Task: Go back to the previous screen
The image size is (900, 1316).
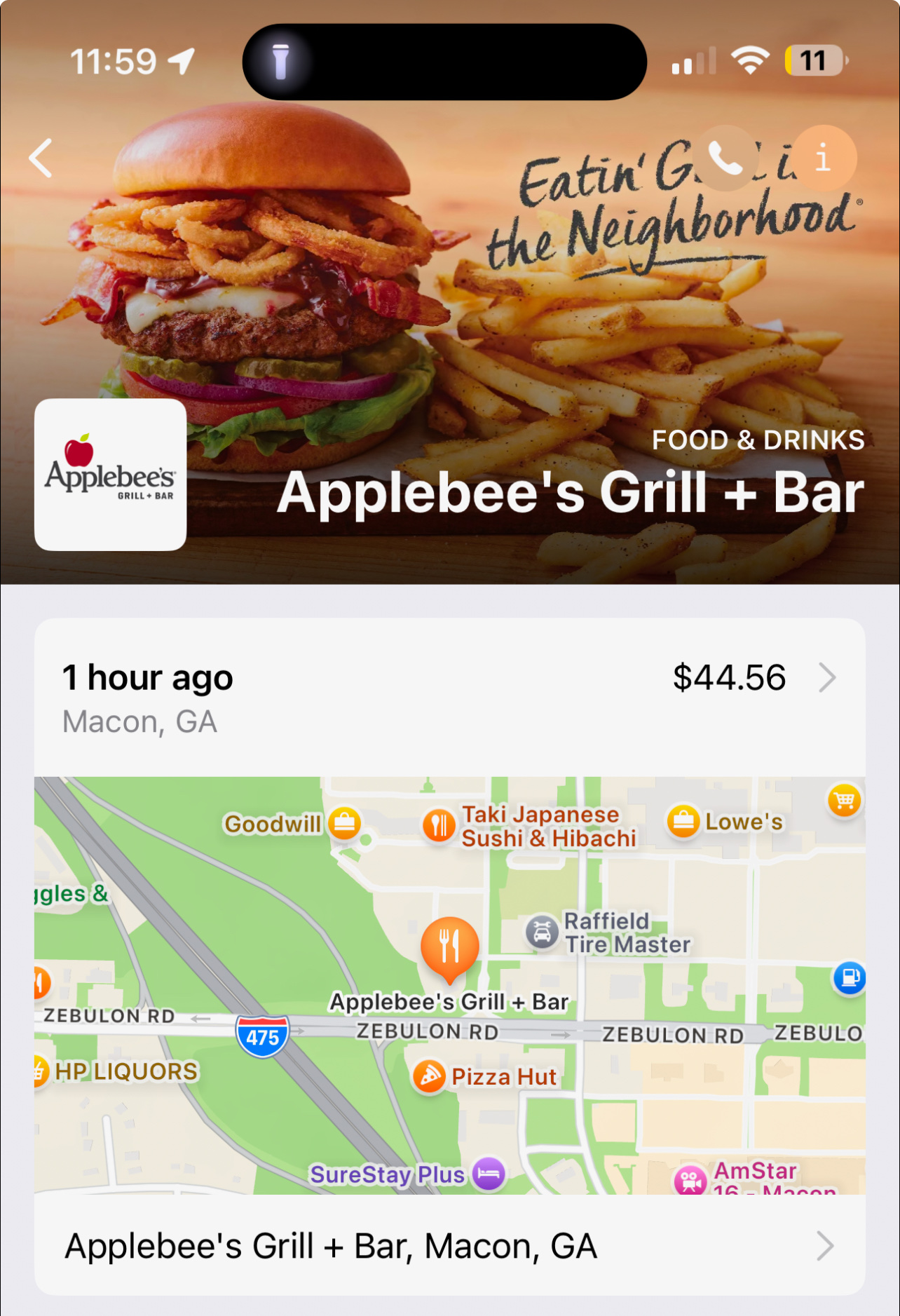Action: point(41,158)
